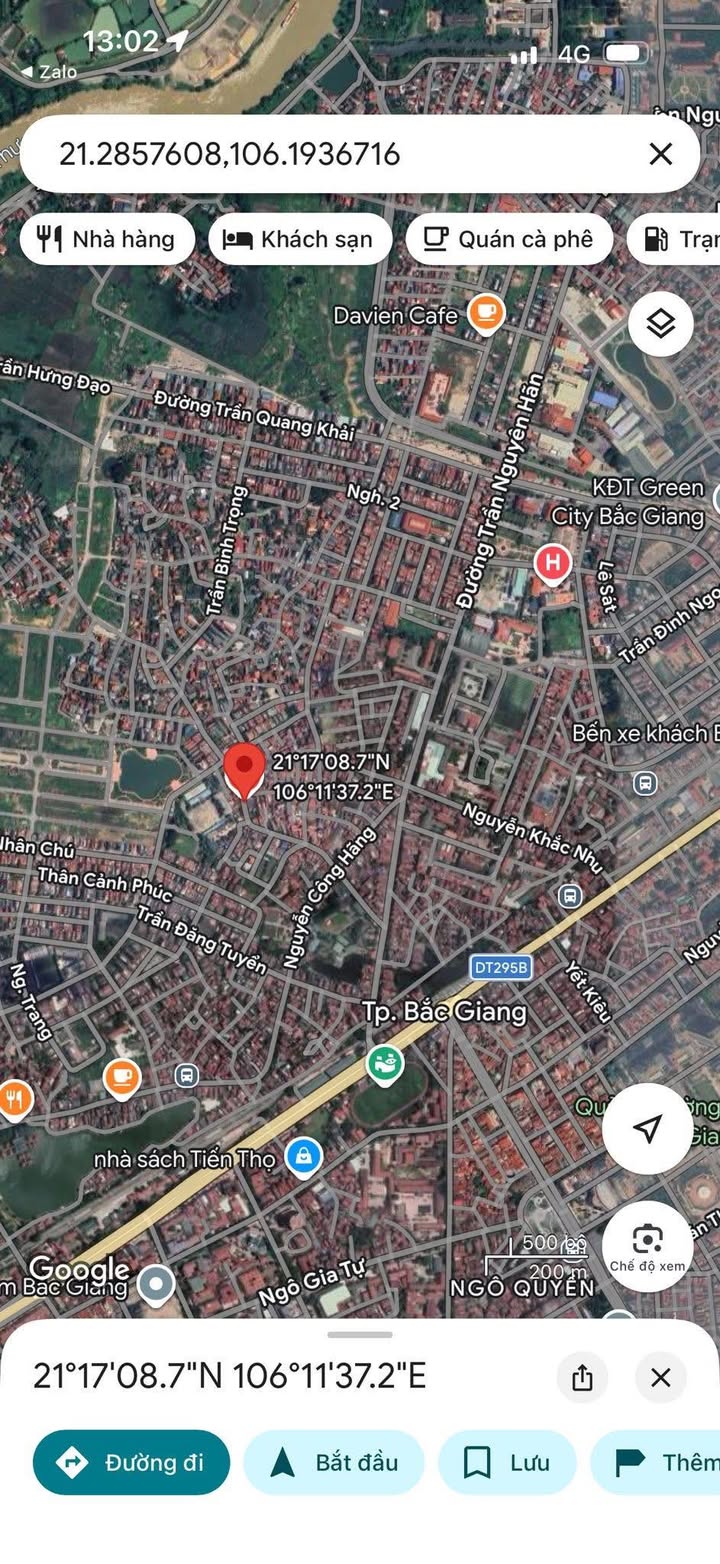Open the Davien Cafe marker
Image resolution: width=720 pixels, height=1564 pixels.
[486, 314]
